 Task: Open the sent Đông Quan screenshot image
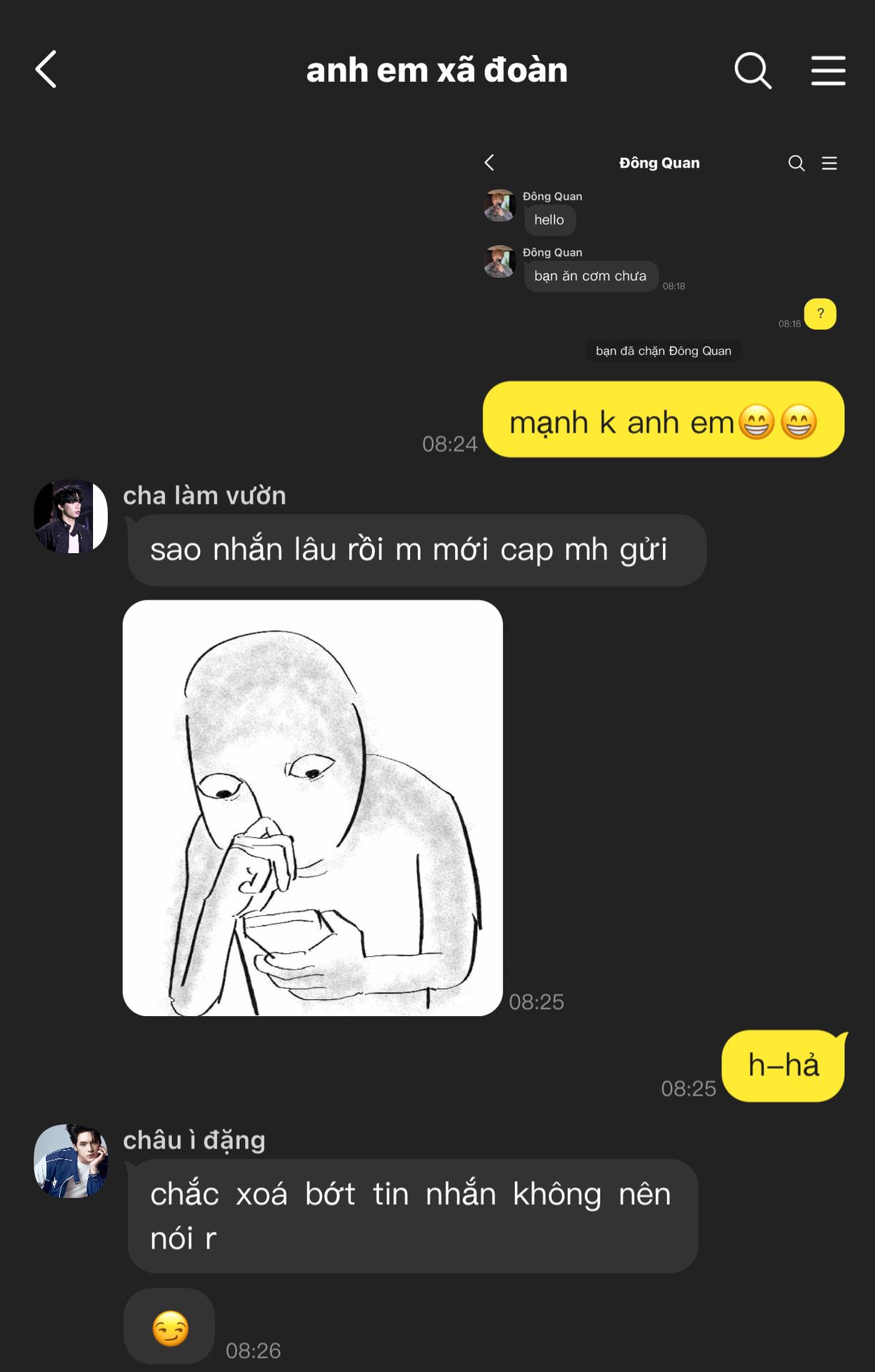661,257
